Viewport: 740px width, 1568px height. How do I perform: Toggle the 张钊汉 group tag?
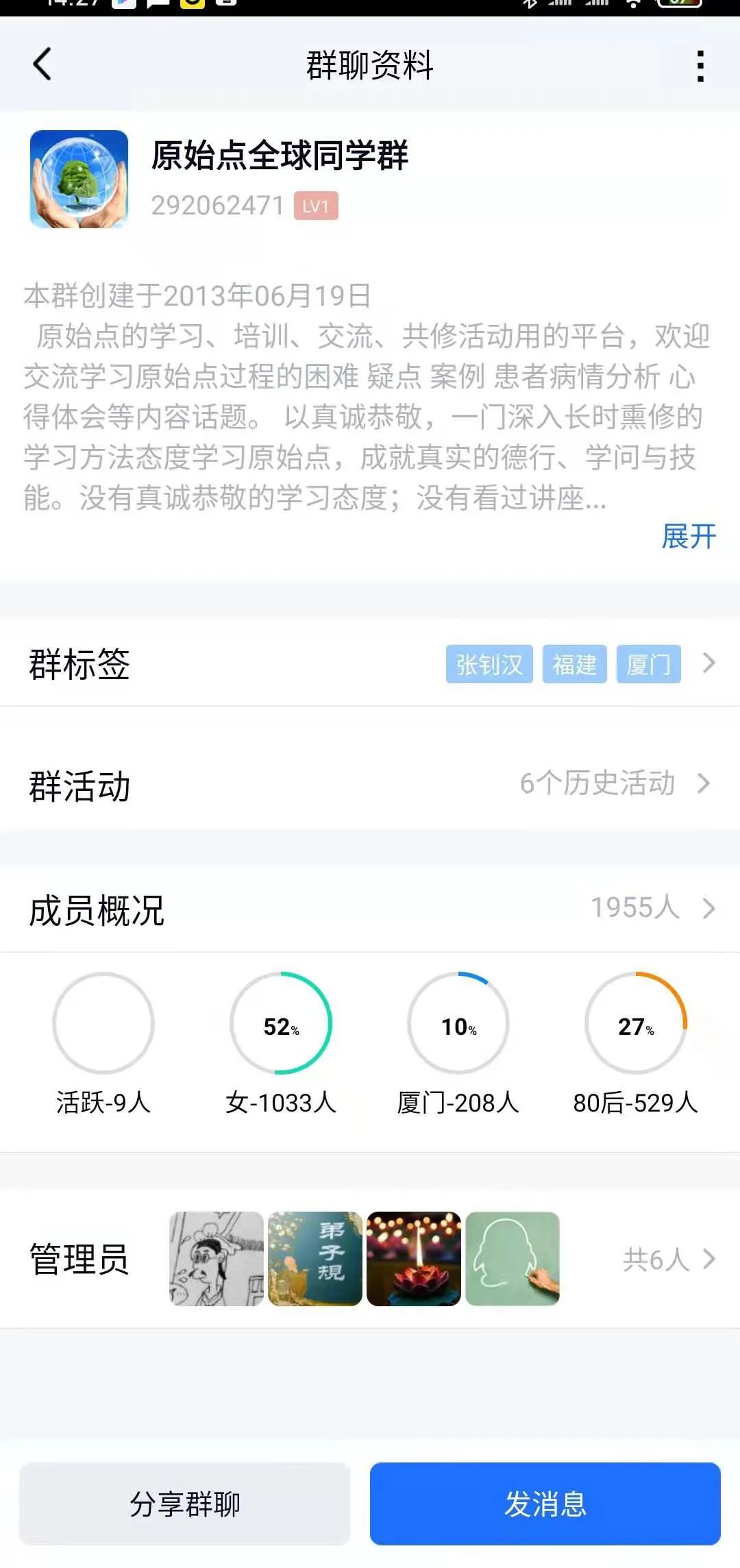489,663
